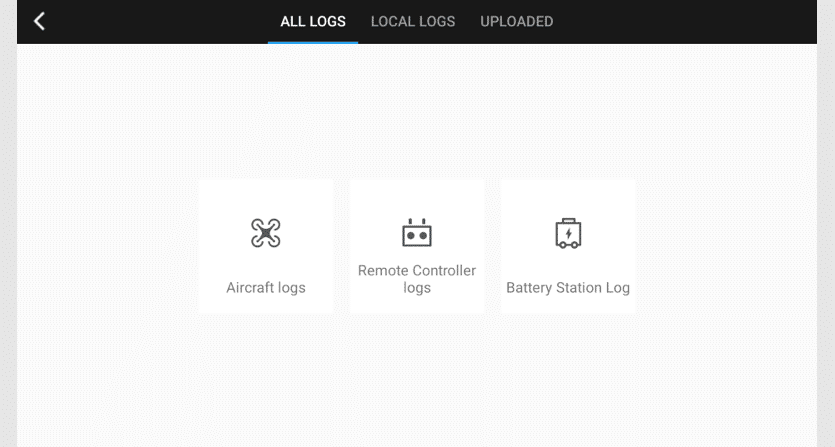Select the All Logs tab
The image size is (835, 447).
pos(313,22)
